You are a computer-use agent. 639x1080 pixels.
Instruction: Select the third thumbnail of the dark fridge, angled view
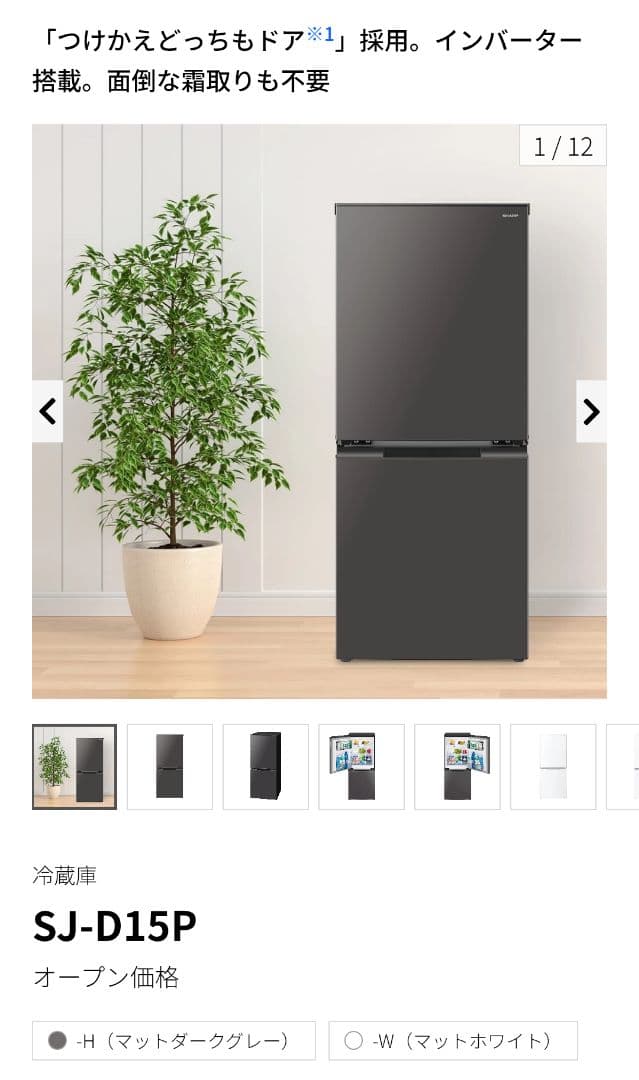point(265,766)
